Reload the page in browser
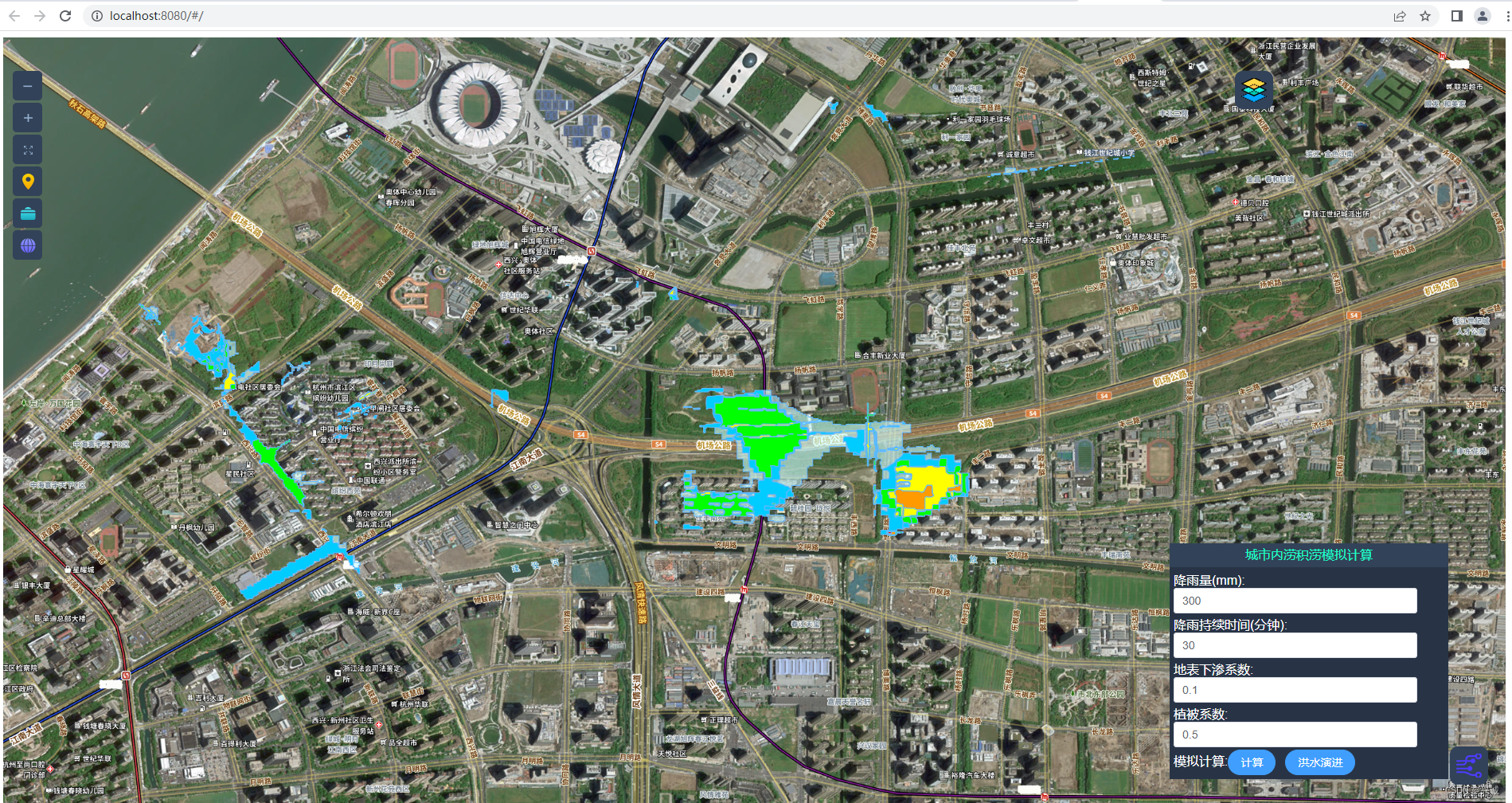Screen dimensions: 1512x803 (65, 16)
